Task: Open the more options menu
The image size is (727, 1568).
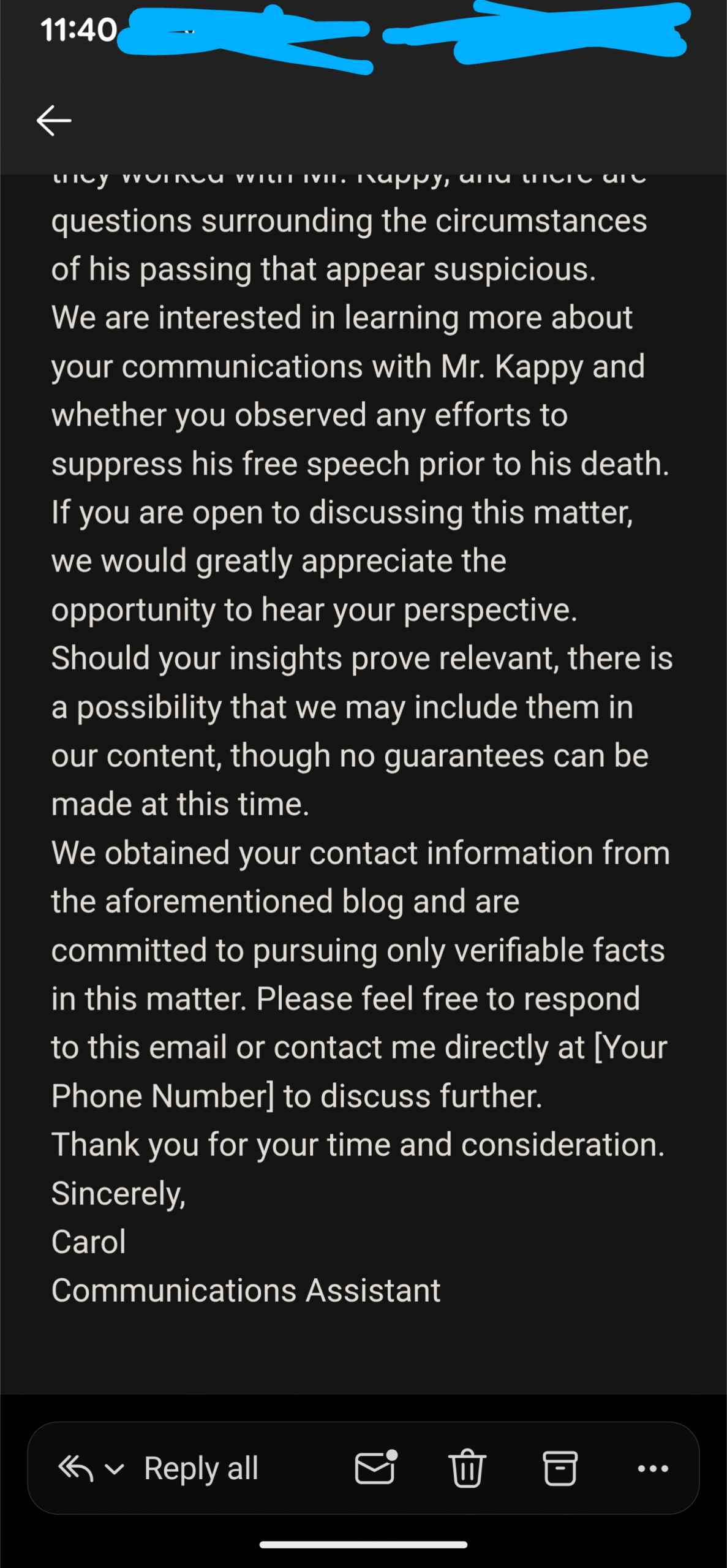Action: pos(653,1468)
